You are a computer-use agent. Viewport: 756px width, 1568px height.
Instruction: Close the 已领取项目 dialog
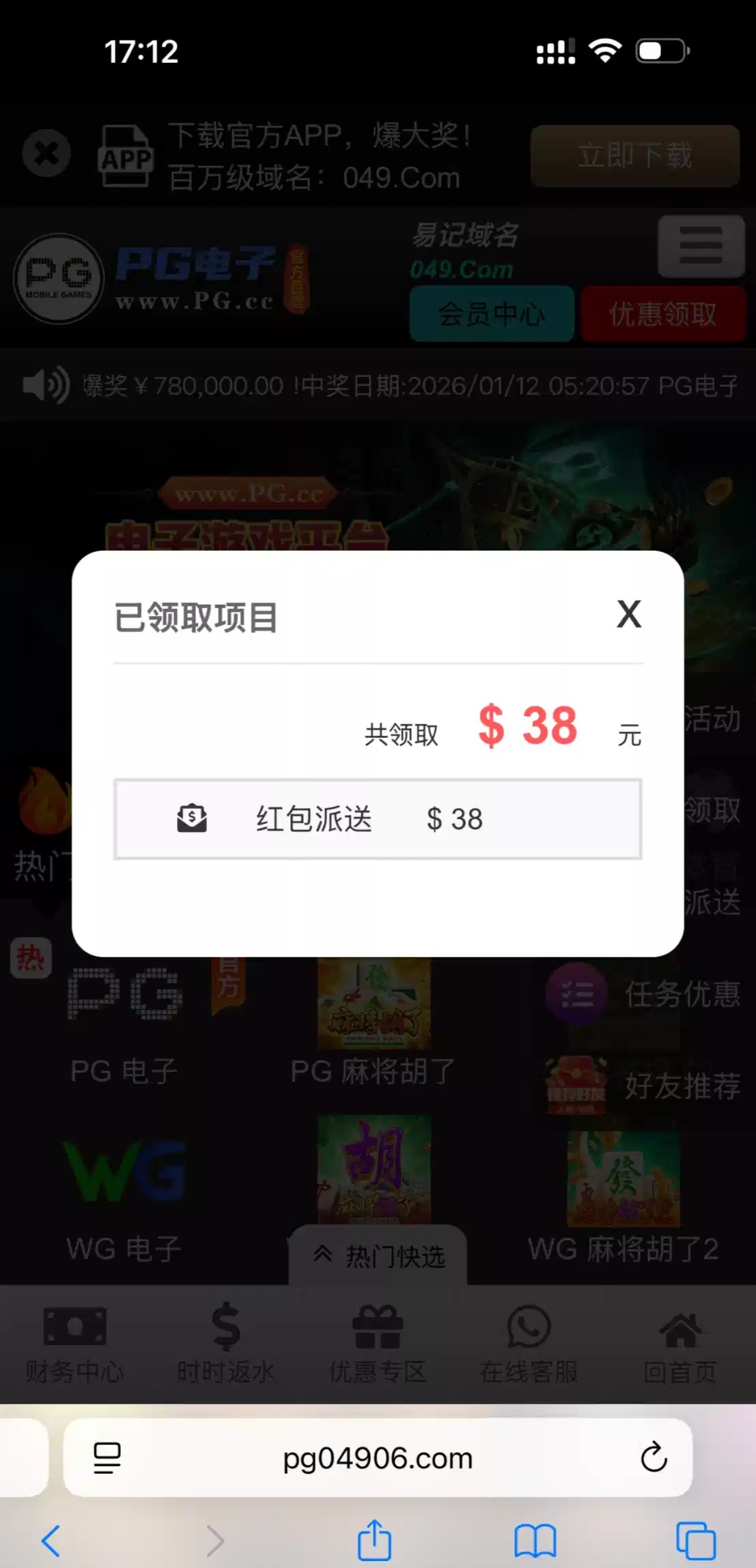628,614
